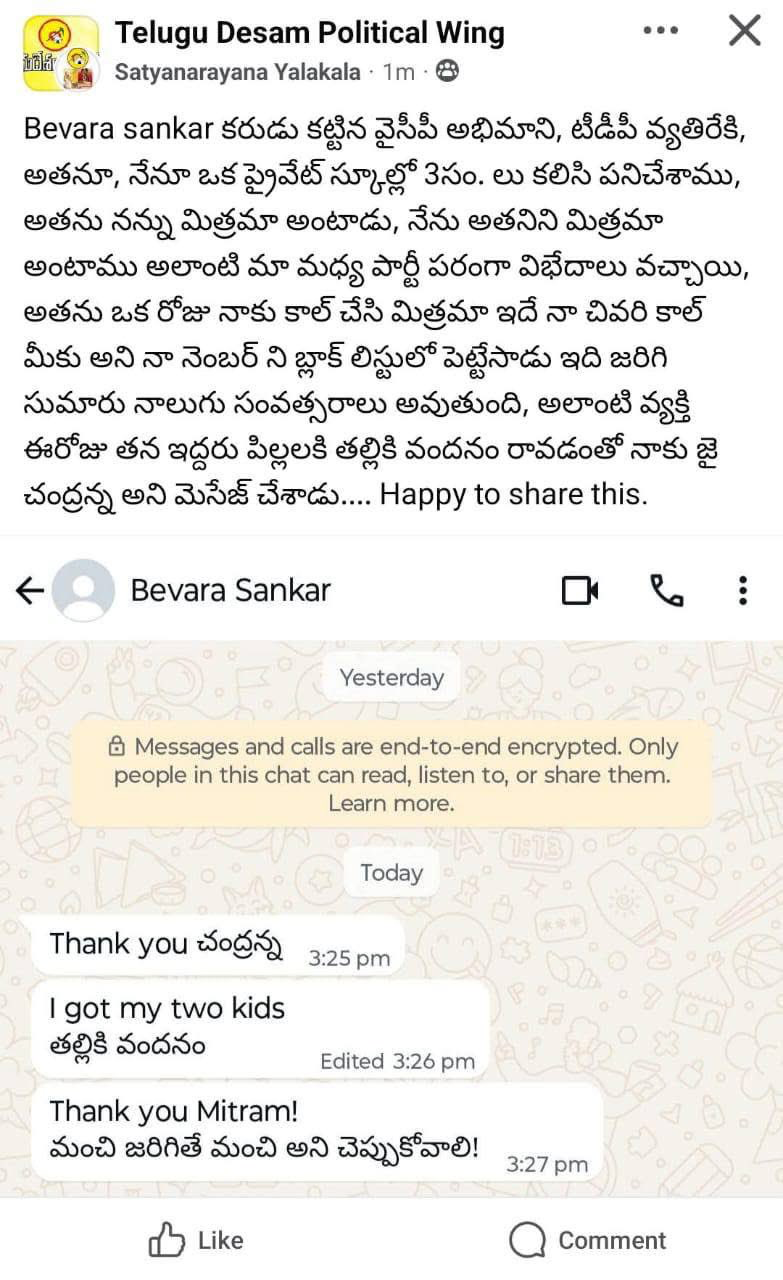Open the attached WhatsApp screenshot image
The width and height of the screenshot is (783, 1280).
[x=391, y=869]
